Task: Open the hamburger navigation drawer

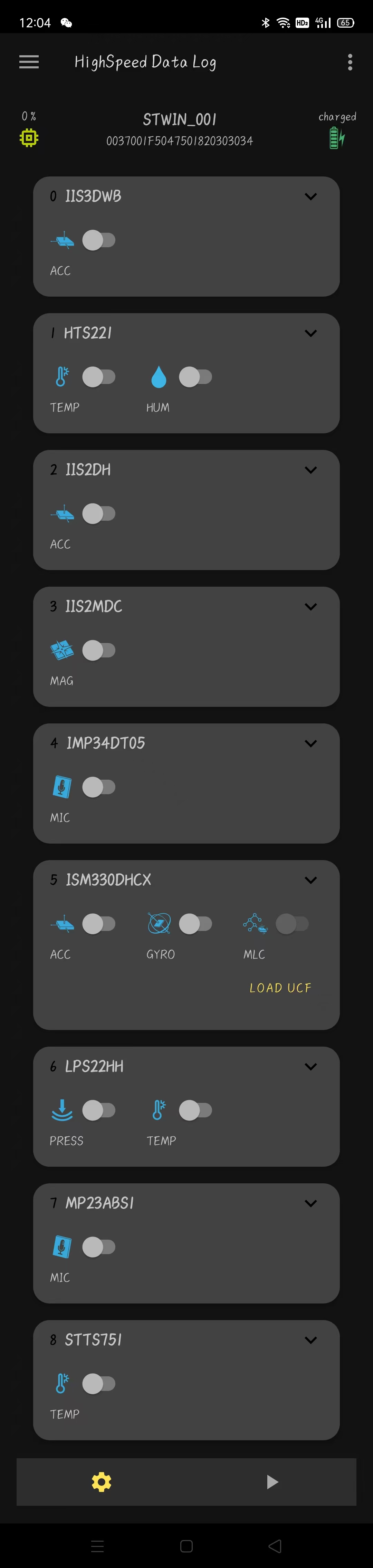Action: pyautogui.click(x=29, y=62)
